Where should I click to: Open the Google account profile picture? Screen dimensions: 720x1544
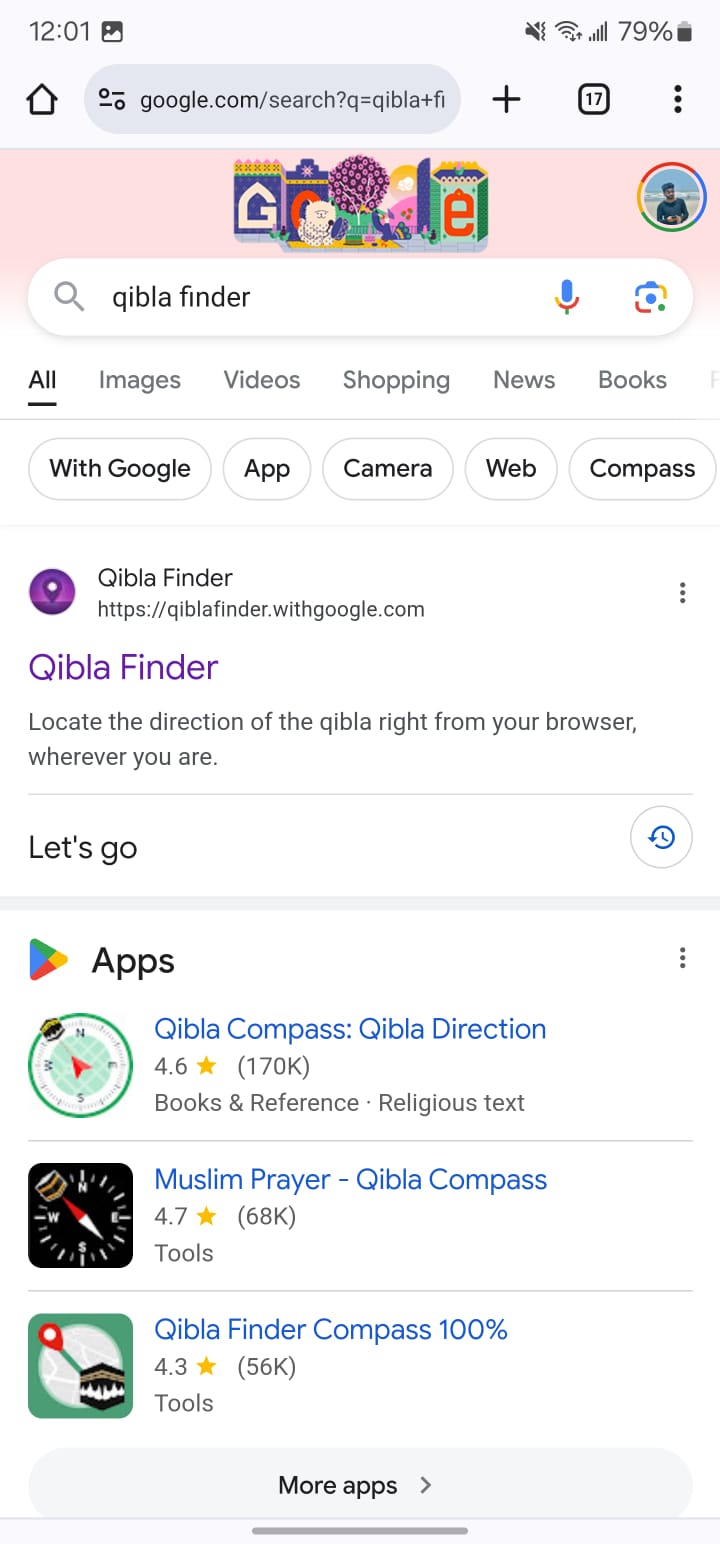tap(672, 197)
